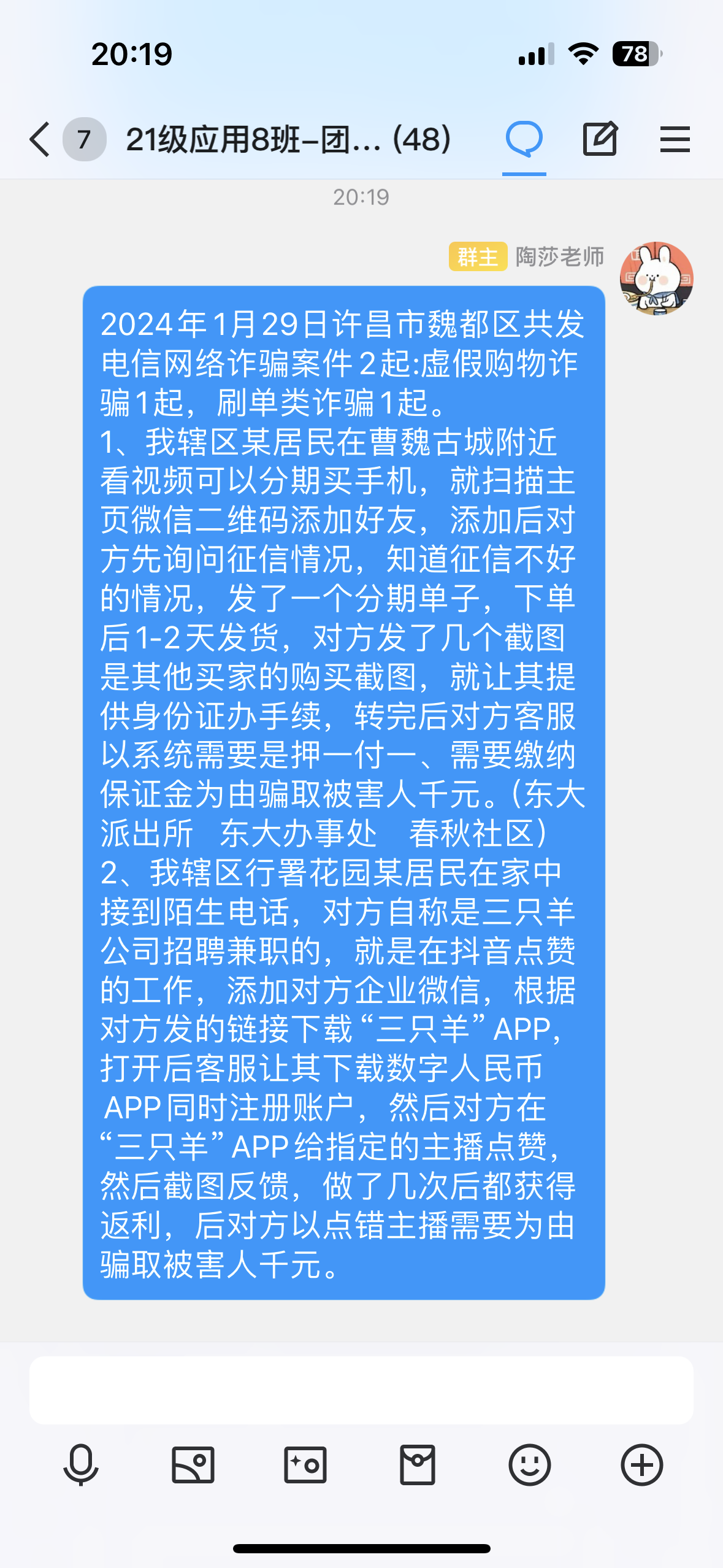Open the camera to take a photo

pyautogui.click(x=305, y=1465)
